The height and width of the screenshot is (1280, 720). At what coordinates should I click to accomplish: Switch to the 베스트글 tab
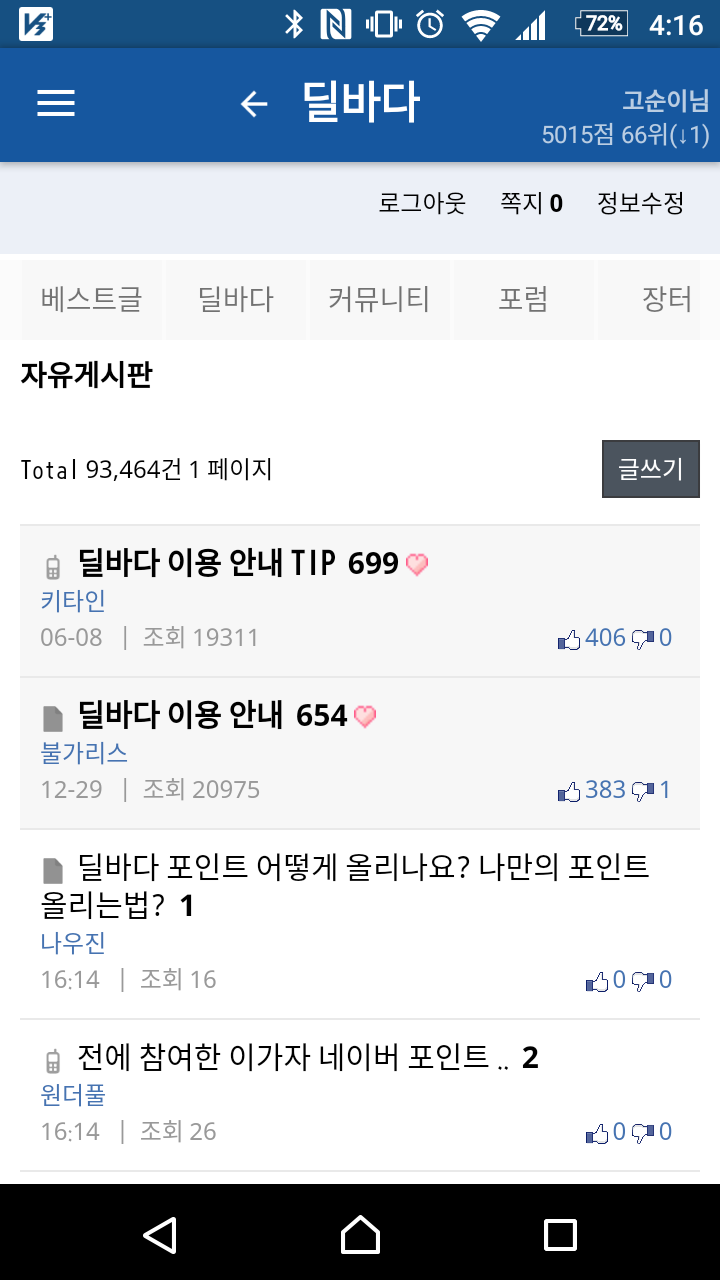[x=92, y=299]
